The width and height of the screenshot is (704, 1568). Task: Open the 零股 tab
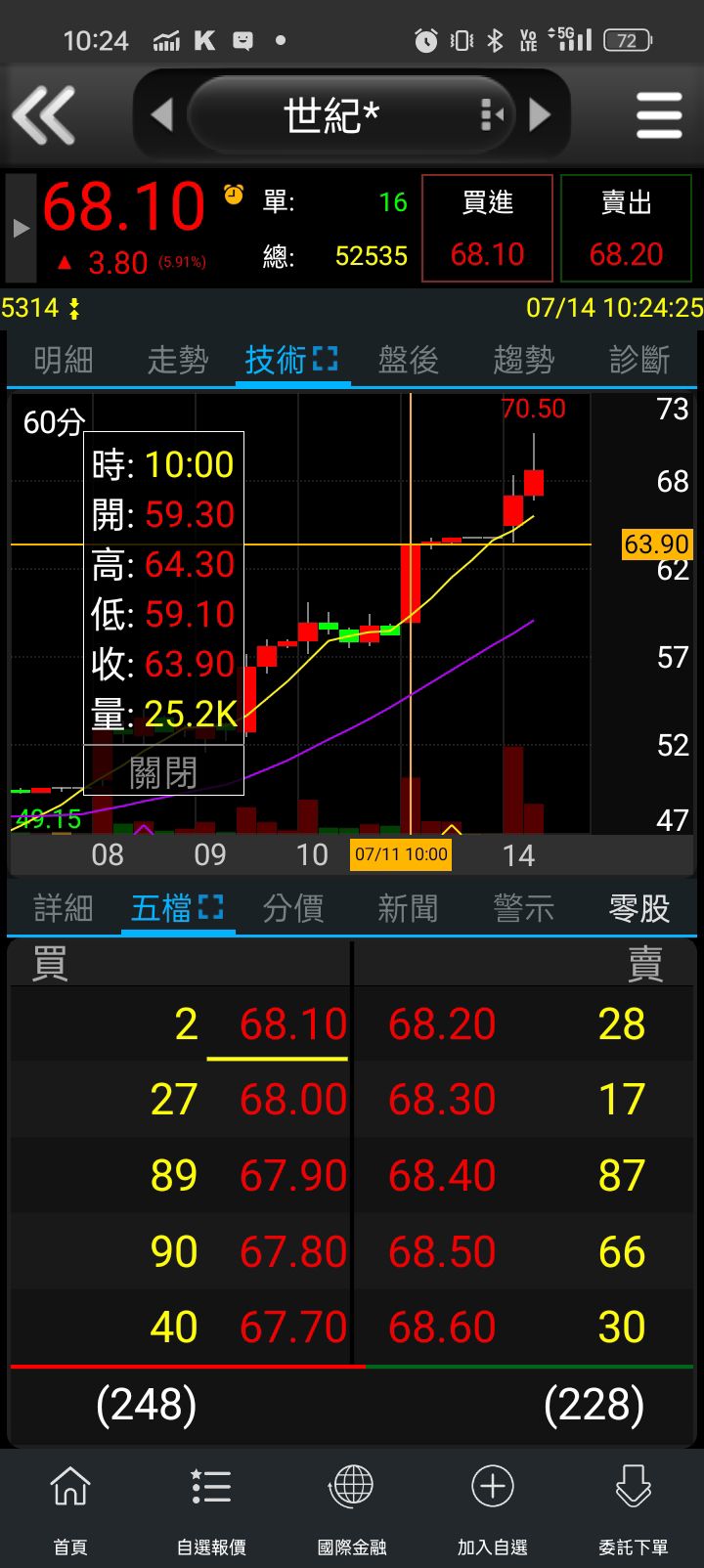[639, 909]
